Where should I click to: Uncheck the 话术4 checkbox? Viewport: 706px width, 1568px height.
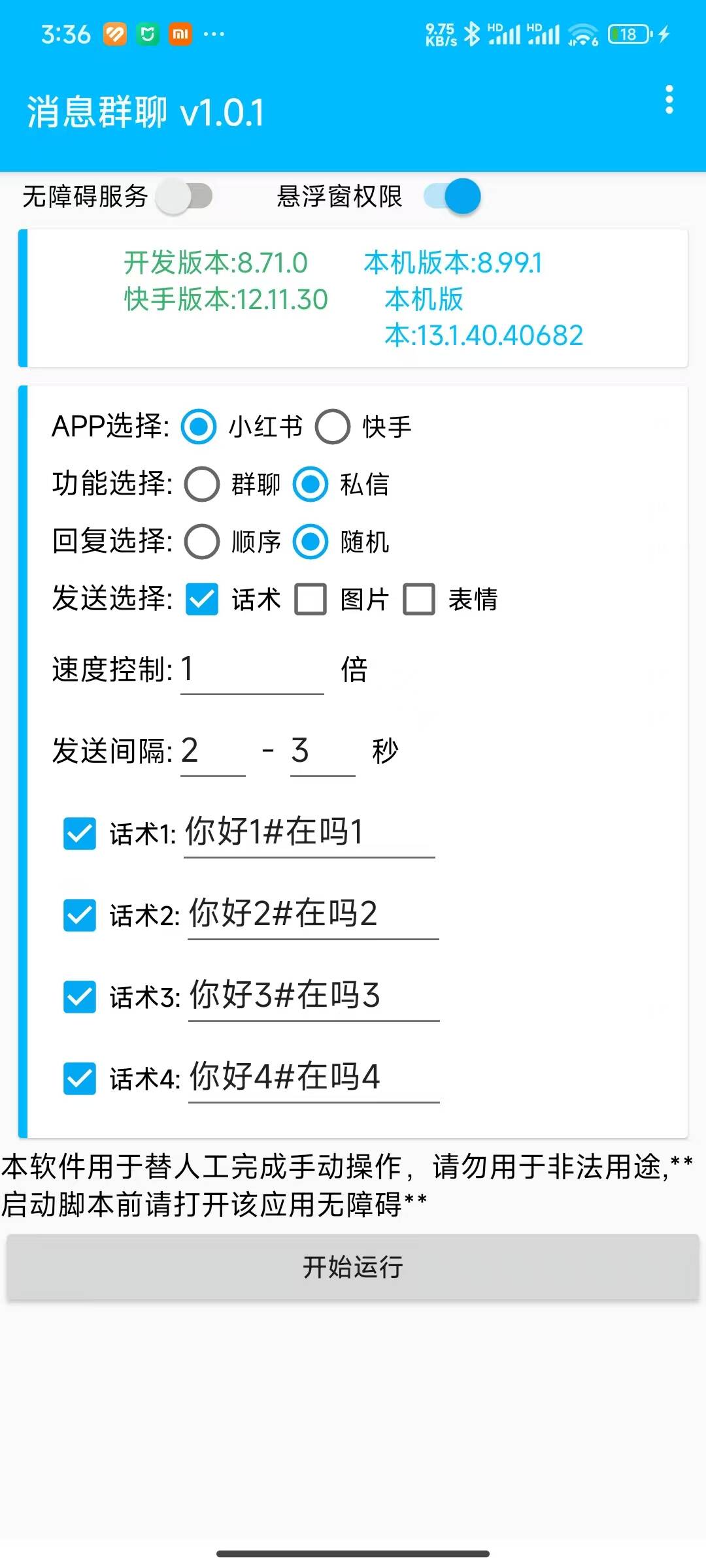(x=79, y=1079)
